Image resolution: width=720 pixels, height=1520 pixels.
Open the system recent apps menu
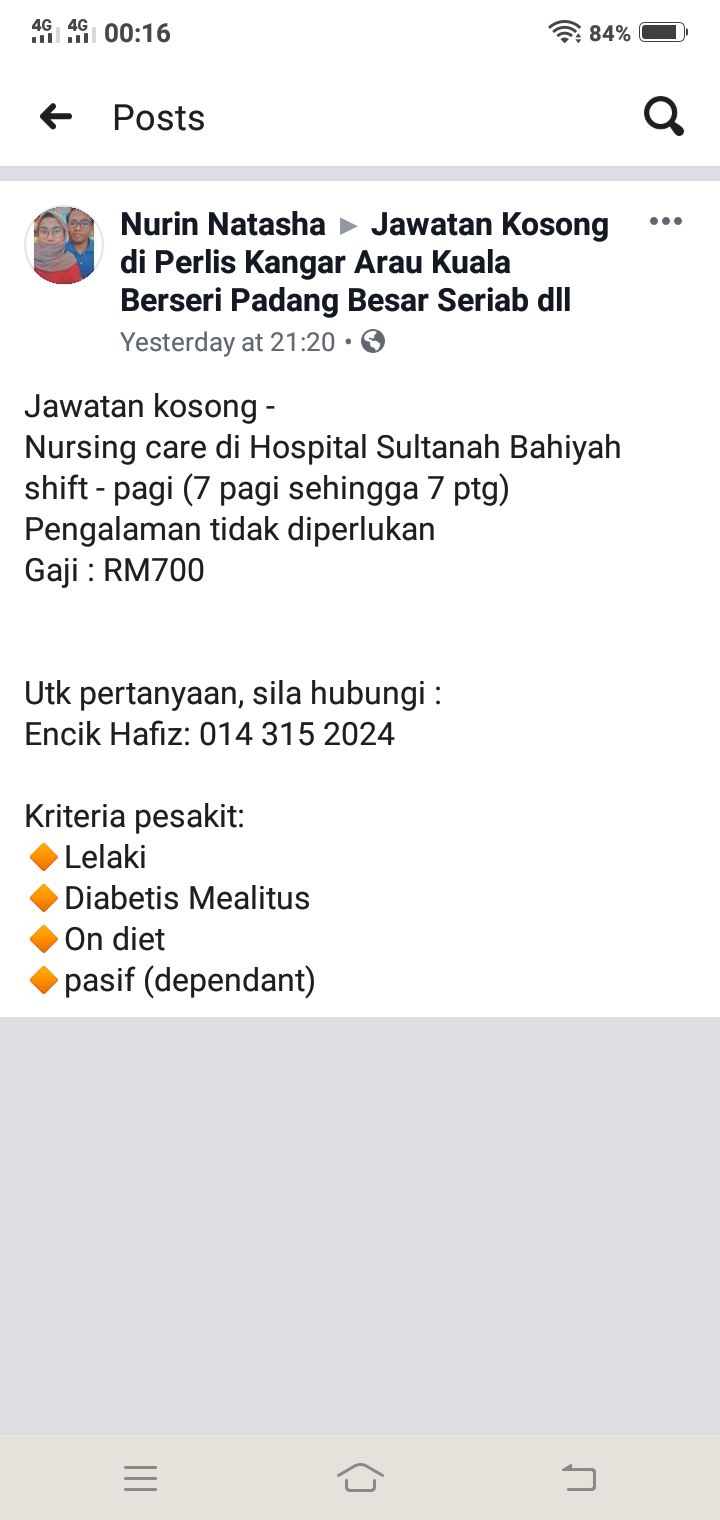(140, 1478)
